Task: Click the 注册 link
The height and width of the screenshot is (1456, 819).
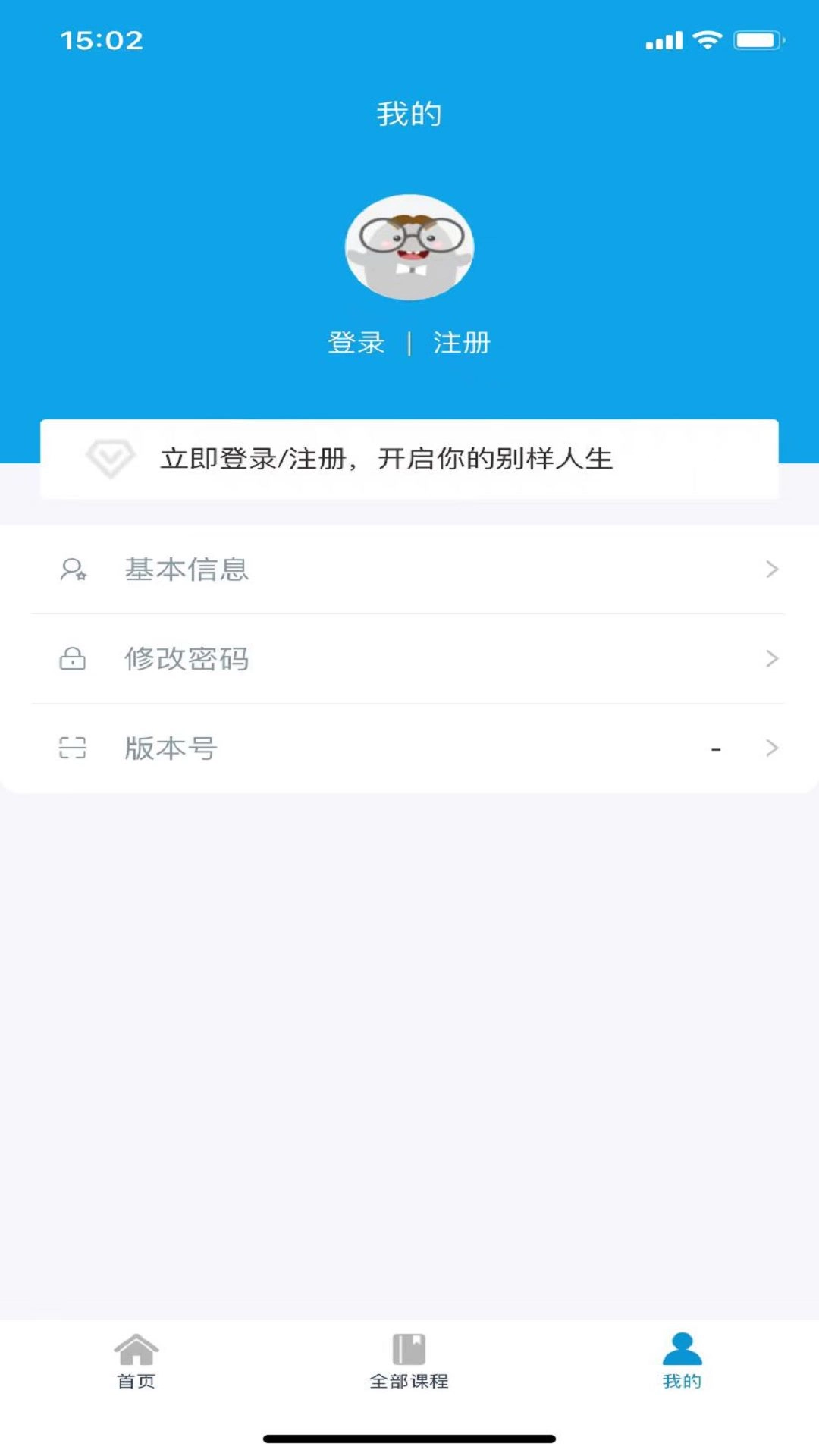Action: pyautogui.click(x=461, y=343)
